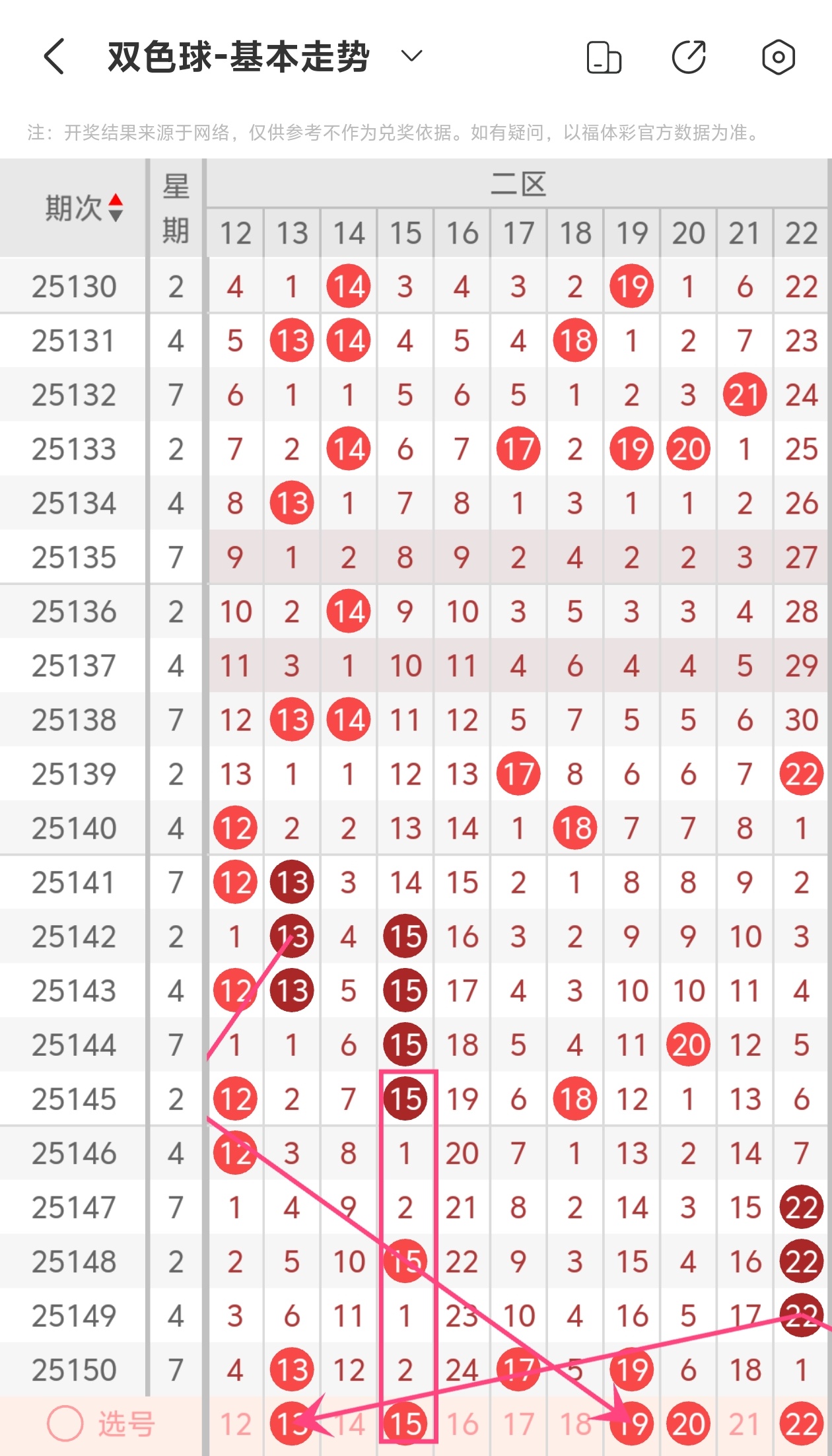The height and width of the screenshot is (1456, 832).
Task: Pick number 16 in 选号 row
Action: point(462,1424)
